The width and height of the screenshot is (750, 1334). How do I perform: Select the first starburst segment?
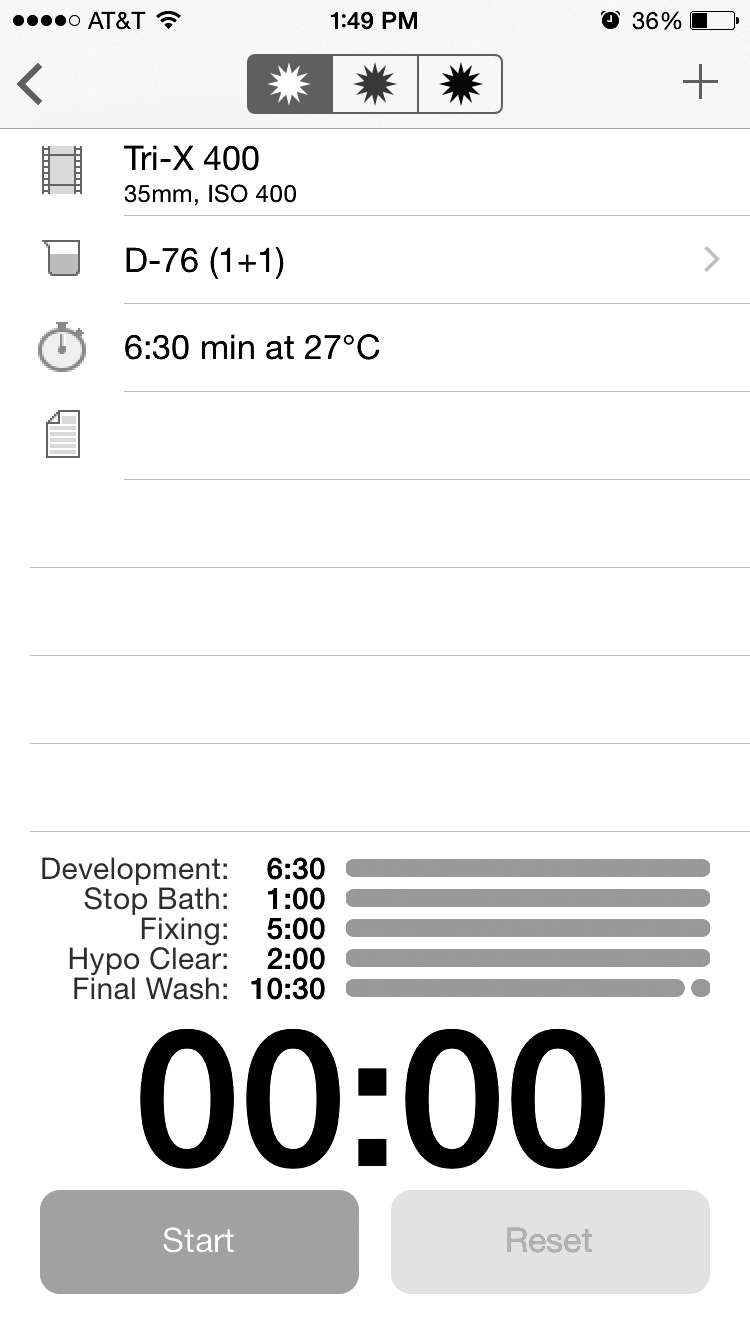coord(290,84)
